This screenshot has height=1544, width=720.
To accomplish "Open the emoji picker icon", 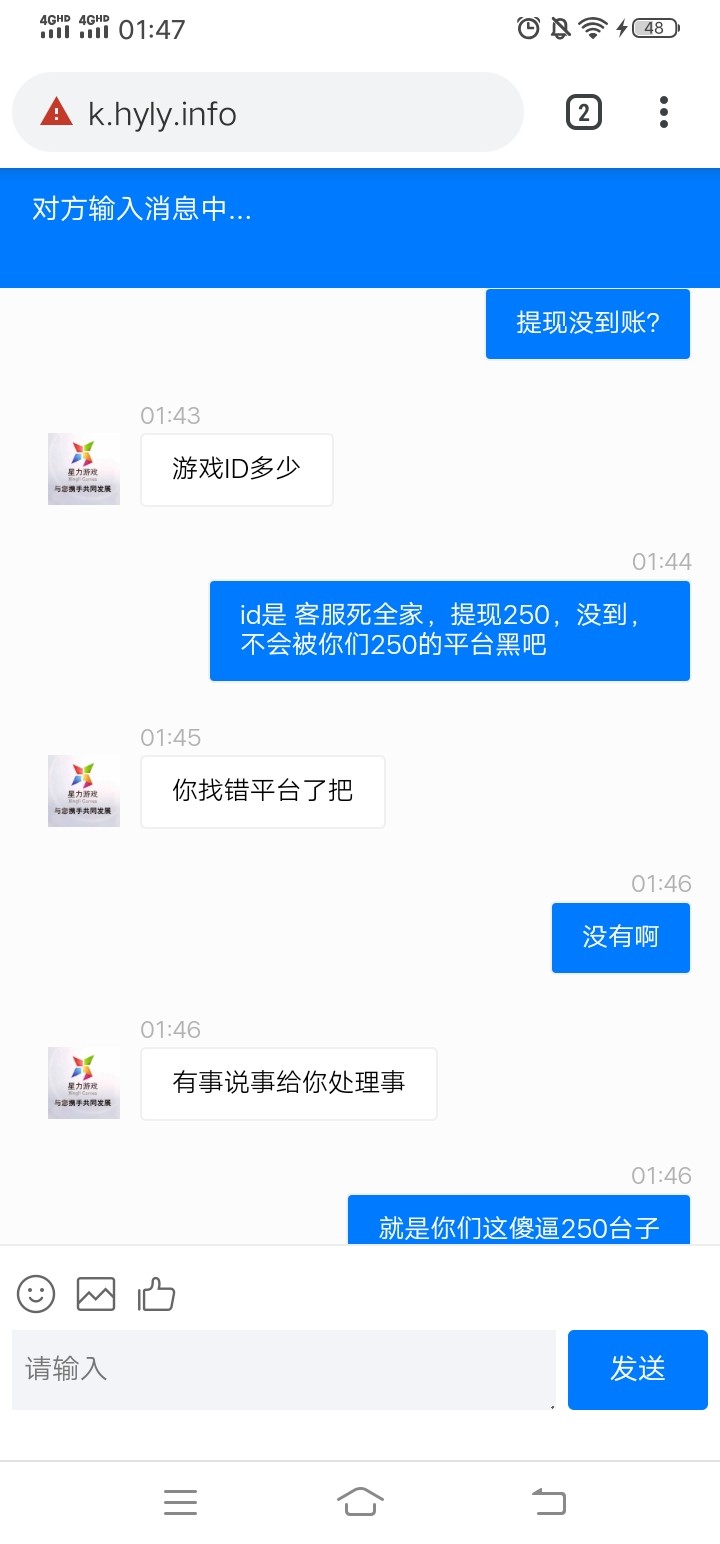I will pos(35,1294).
